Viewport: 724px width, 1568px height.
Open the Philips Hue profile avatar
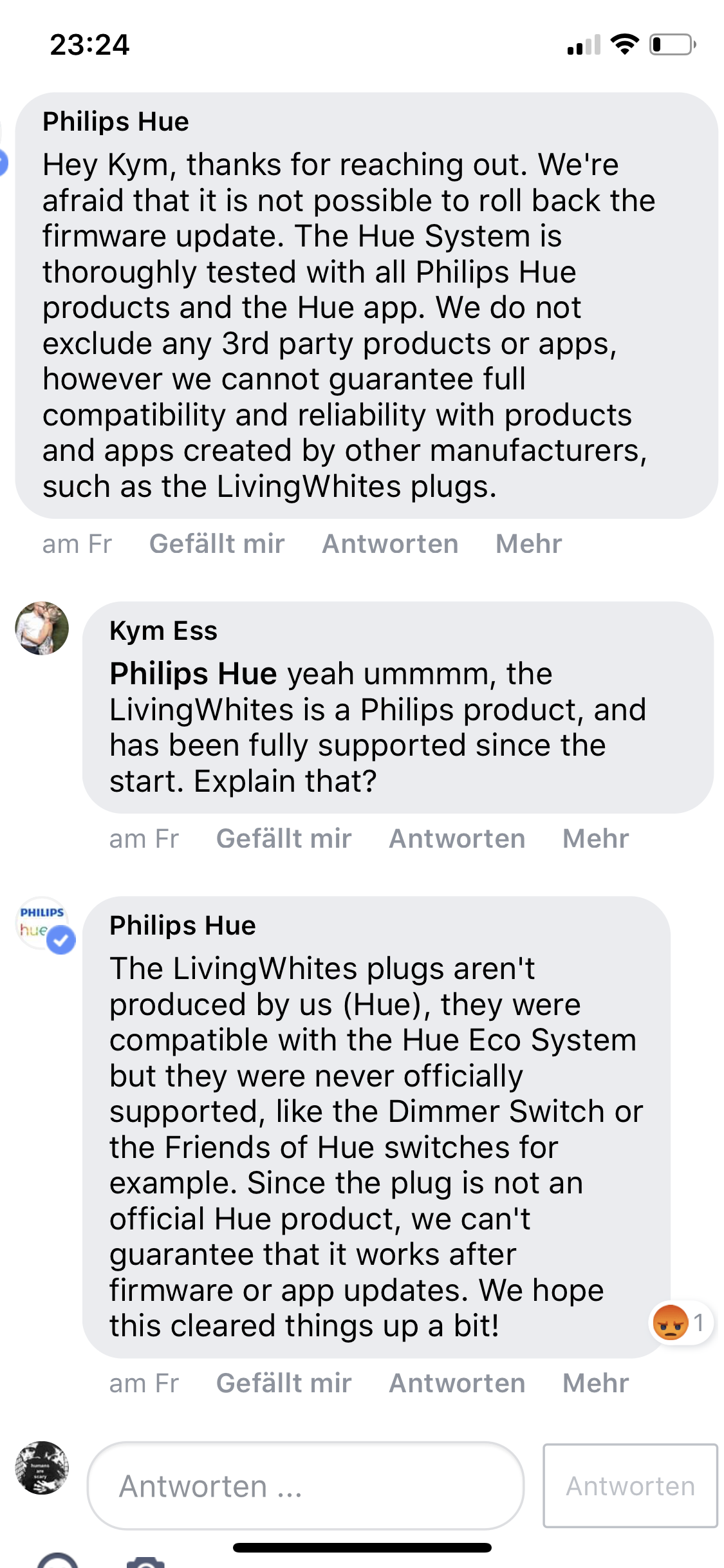point(42,924)
